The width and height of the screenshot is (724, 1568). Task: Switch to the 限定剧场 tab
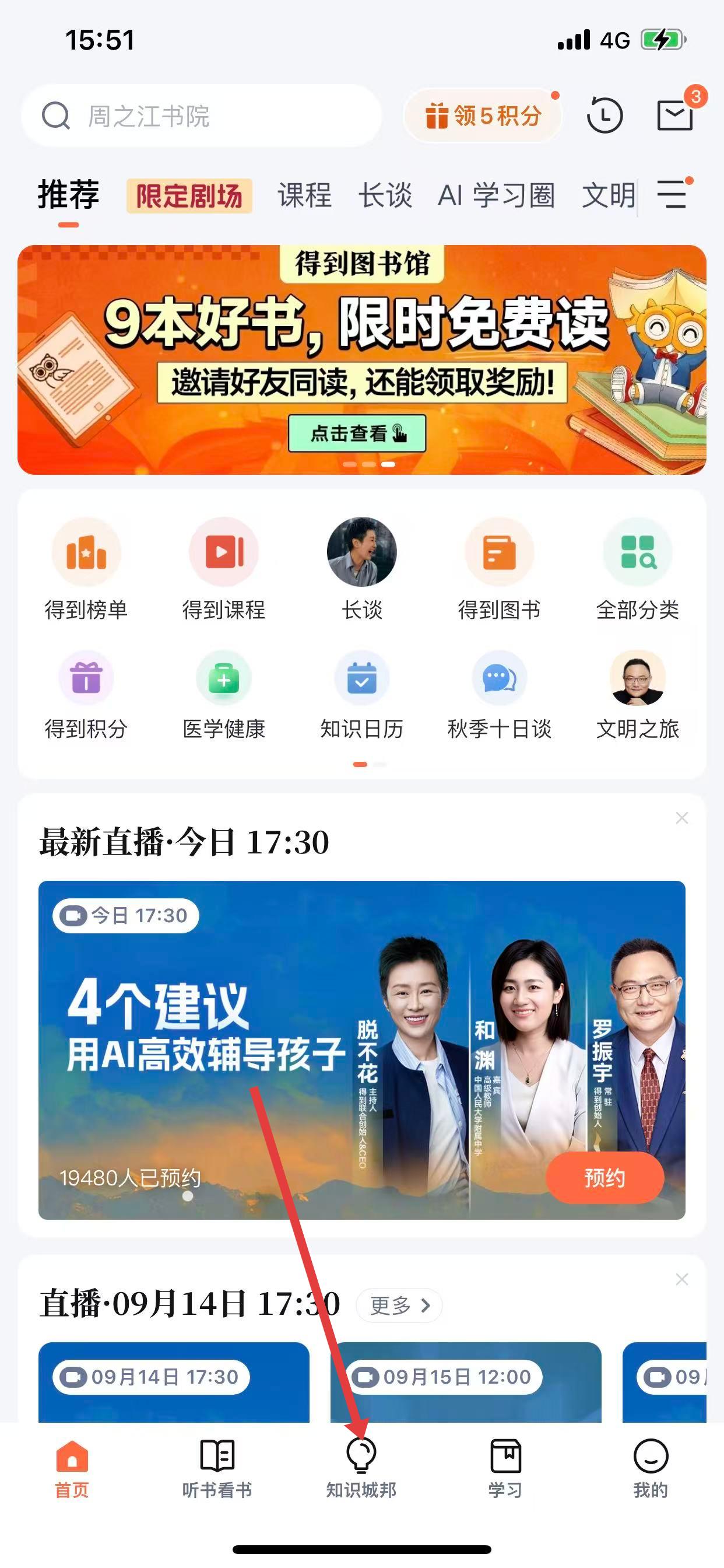click(189, 196)
